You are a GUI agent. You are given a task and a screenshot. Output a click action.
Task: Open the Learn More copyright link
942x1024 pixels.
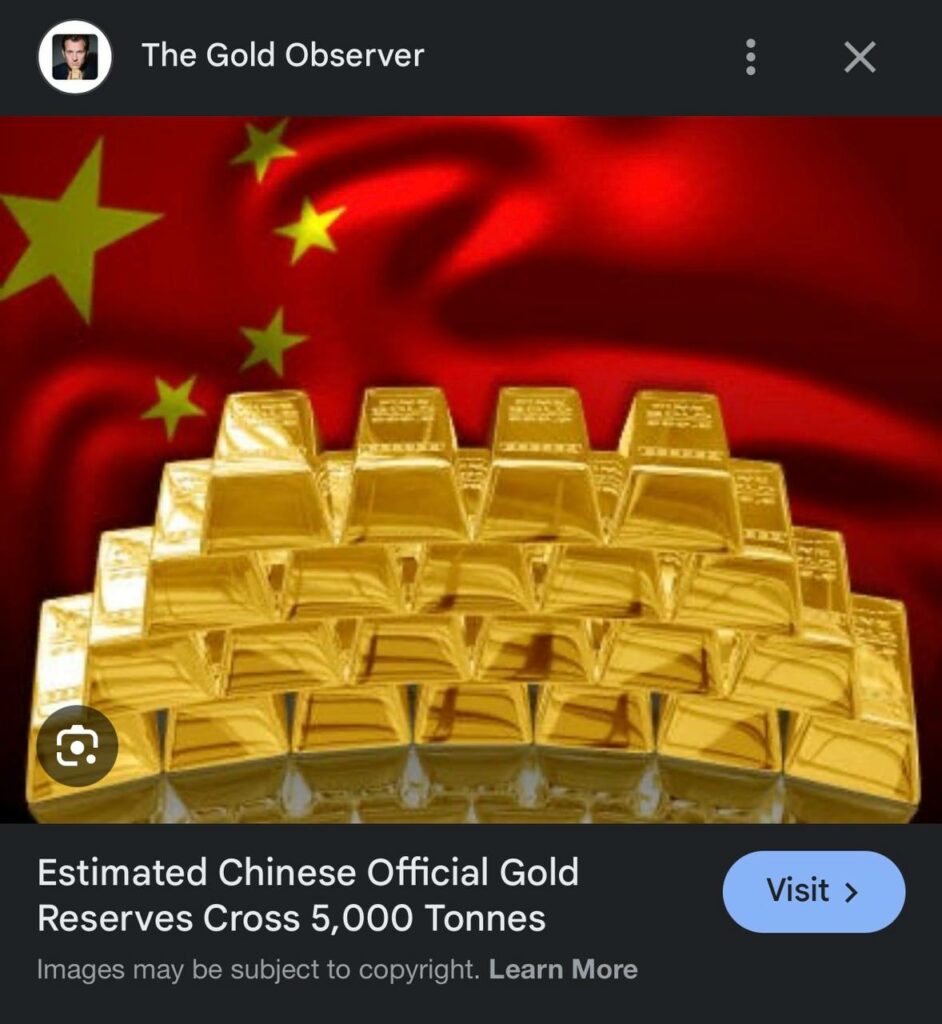(x=563, y=969)
